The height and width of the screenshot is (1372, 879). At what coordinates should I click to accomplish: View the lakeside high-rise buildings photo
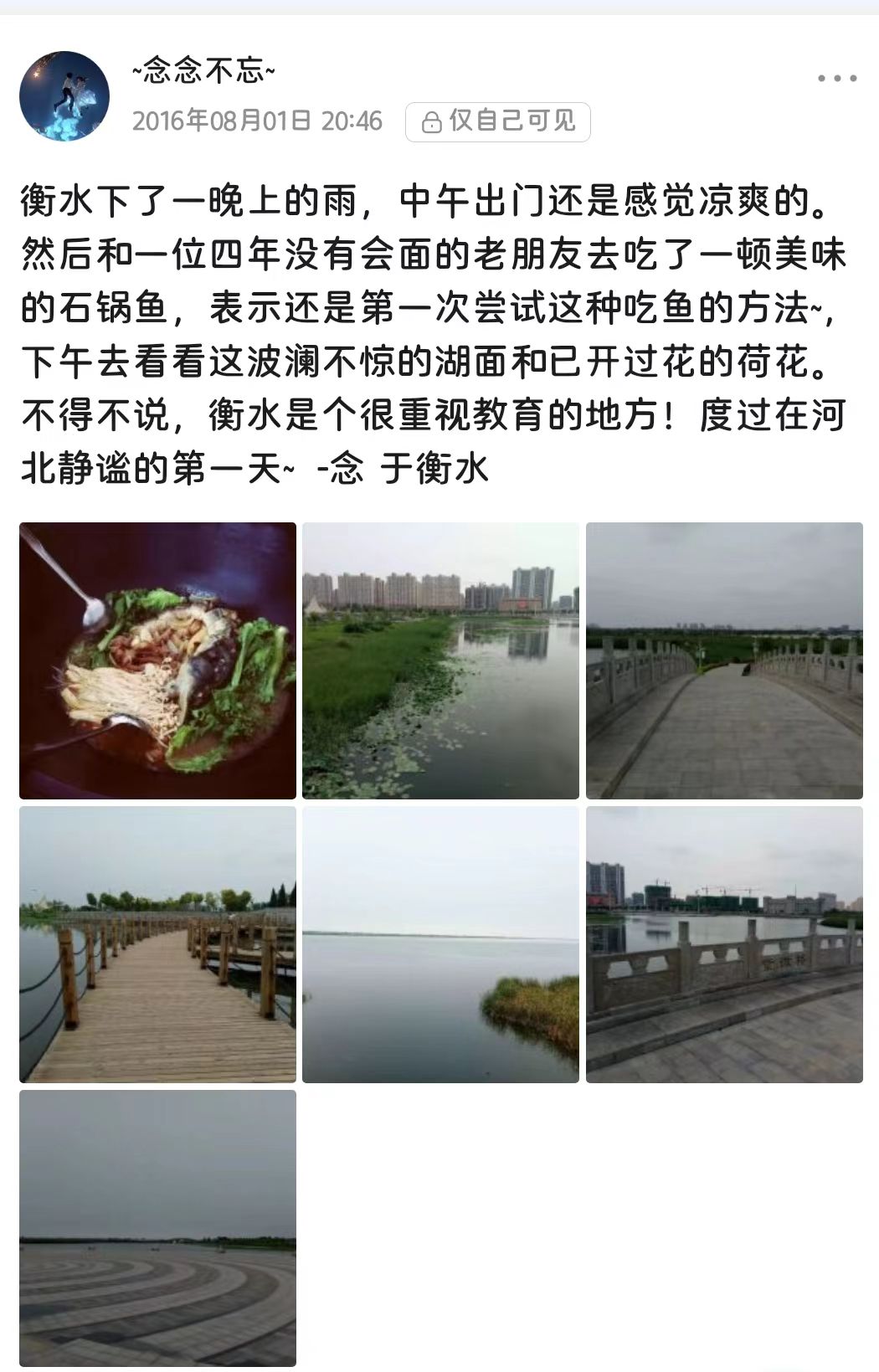pyautogui.click(x=440, y=660)
